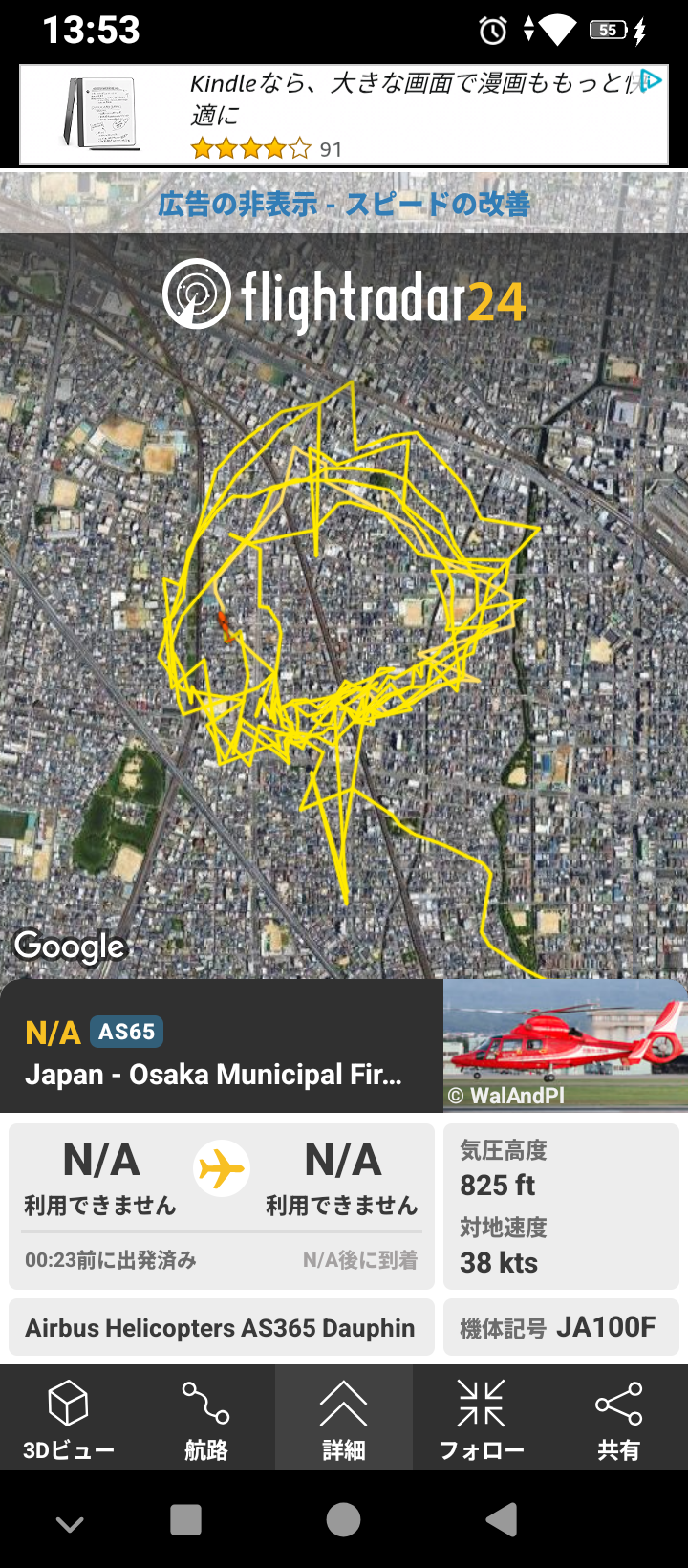The image size is (688, 1568).
Task: Select the helicopter marker on map
Action: click(x=226, y=626)
